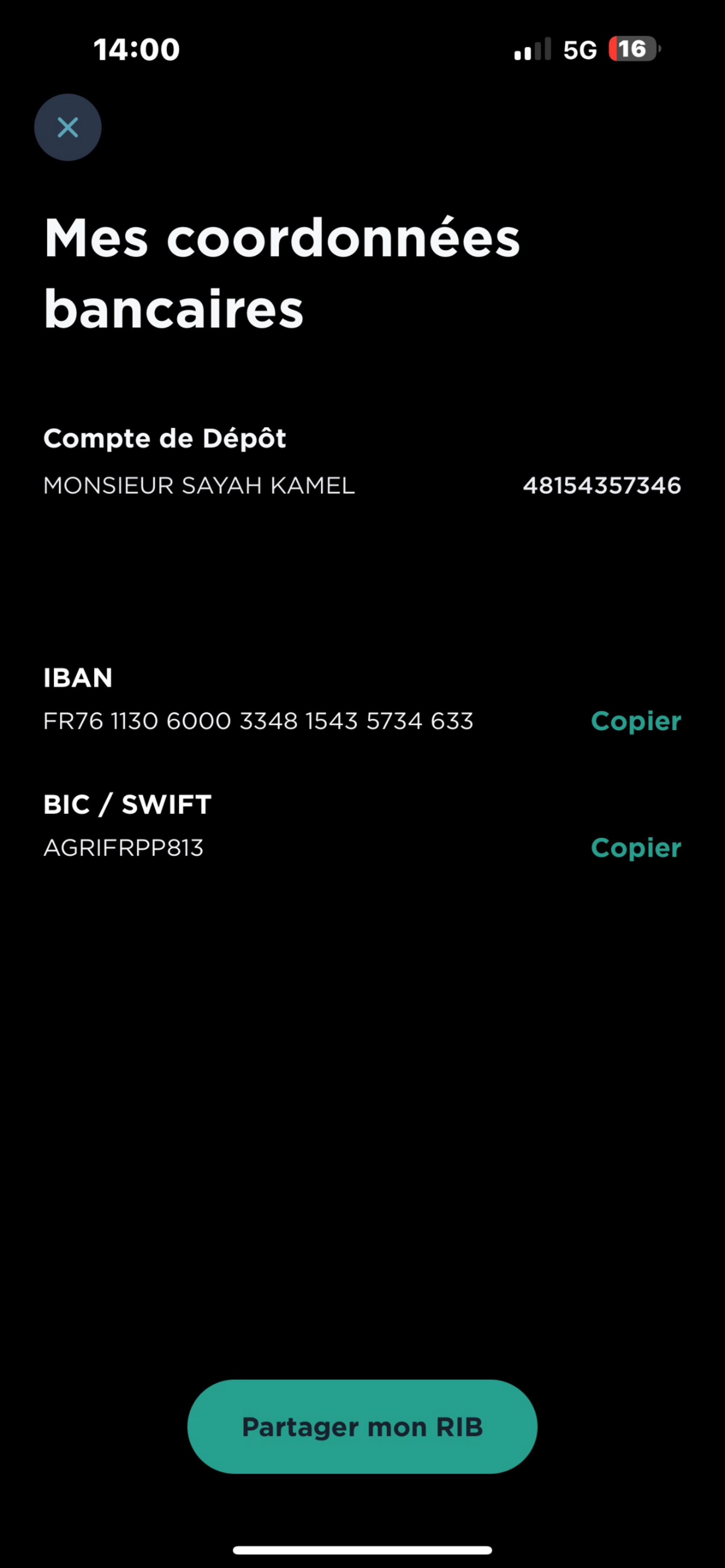Tap Partager mon RIB button
This screenshot has width=725, height=1568.
tap(362, 1427)
